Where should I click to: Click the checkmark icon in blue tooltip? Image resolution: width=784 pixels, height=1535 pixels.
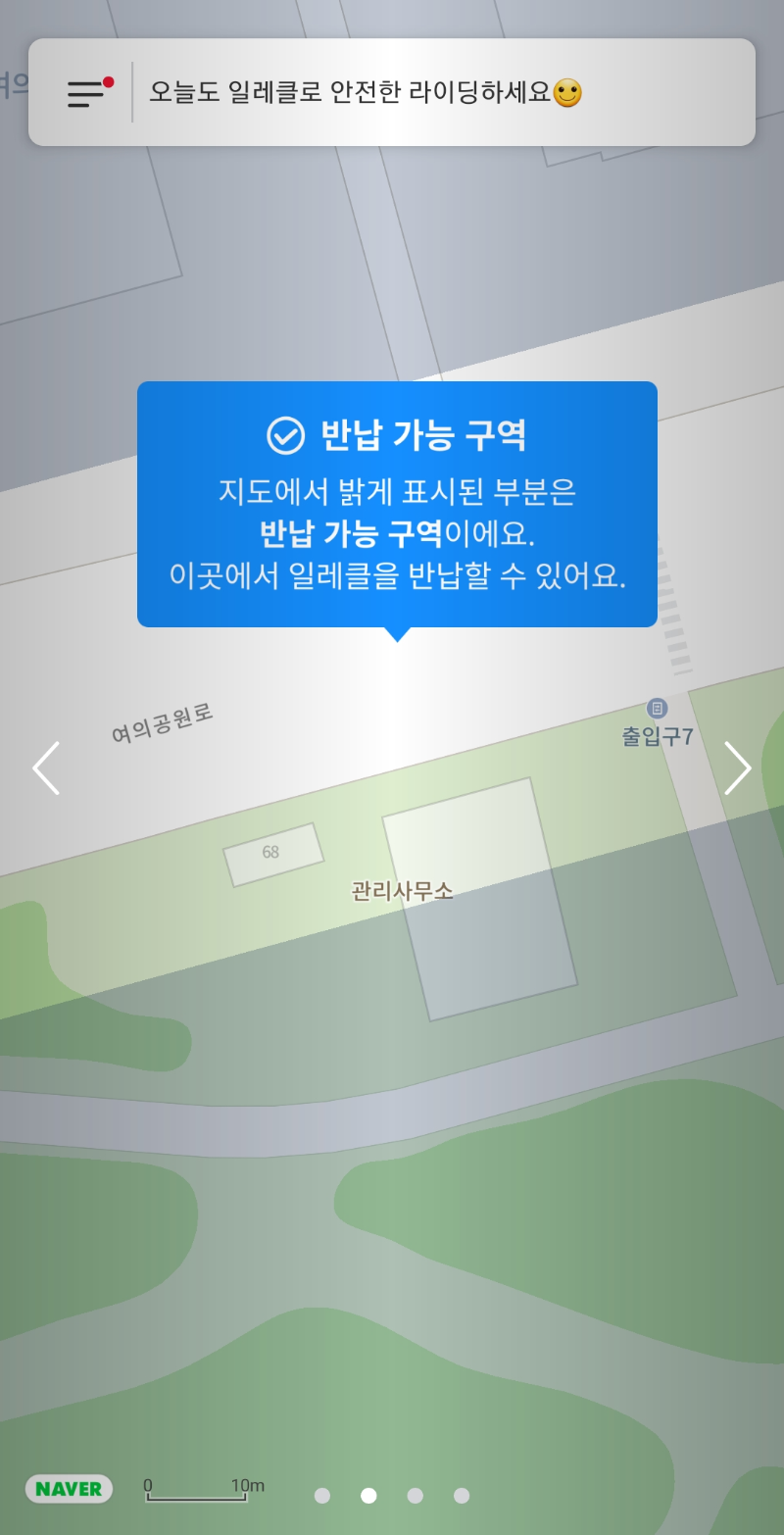tap(285, 433)
